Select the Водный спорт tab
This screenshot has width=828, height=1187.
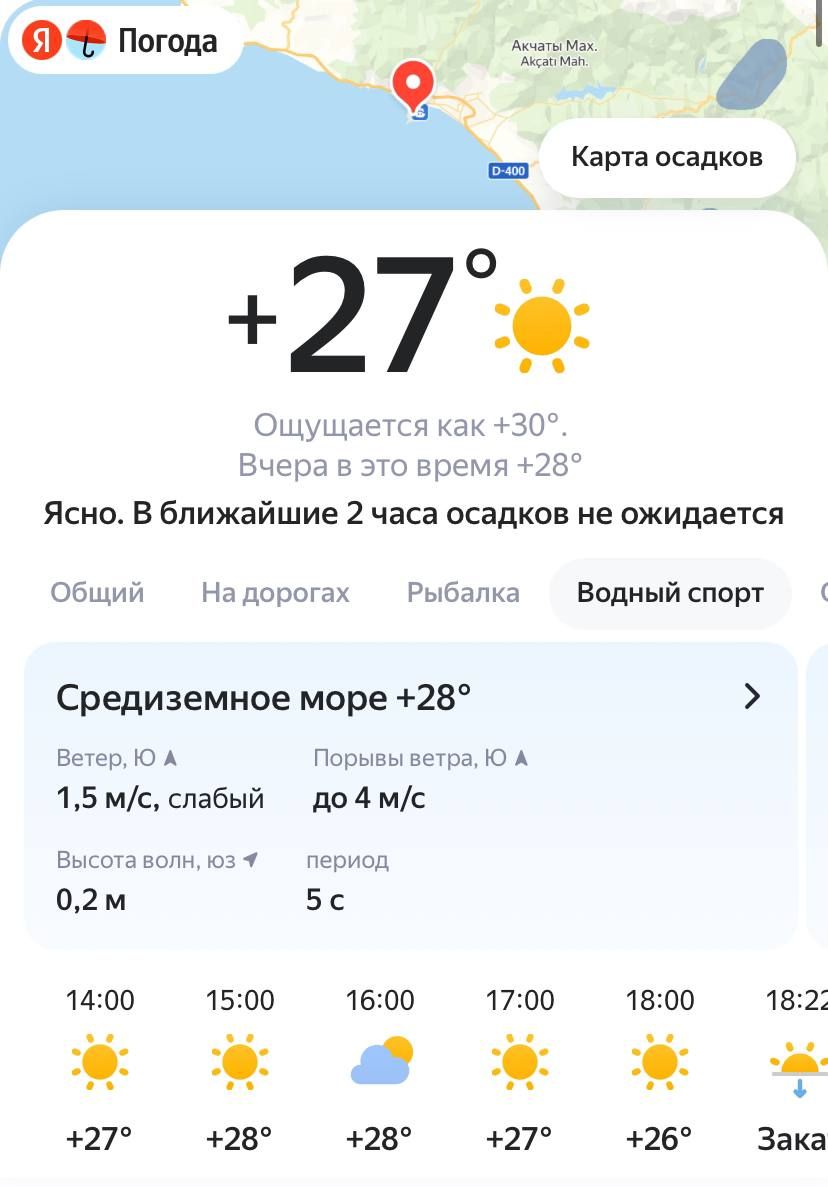(670, 593)
